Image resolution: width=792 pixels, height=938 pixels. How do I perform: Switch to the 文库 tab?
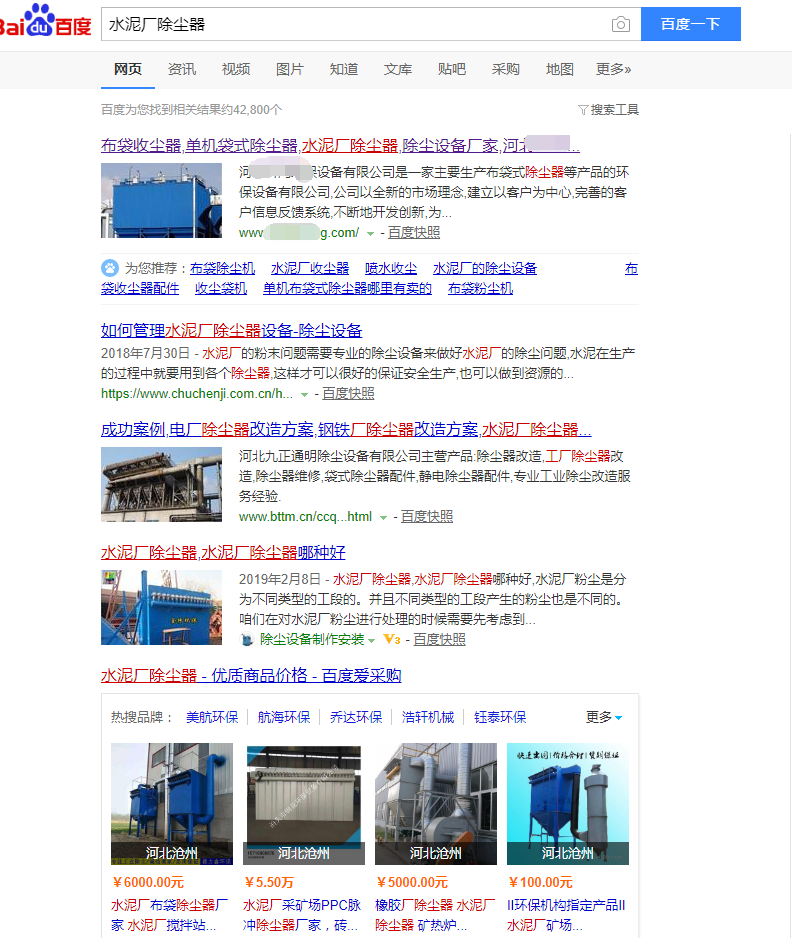[x=398, y=69]
